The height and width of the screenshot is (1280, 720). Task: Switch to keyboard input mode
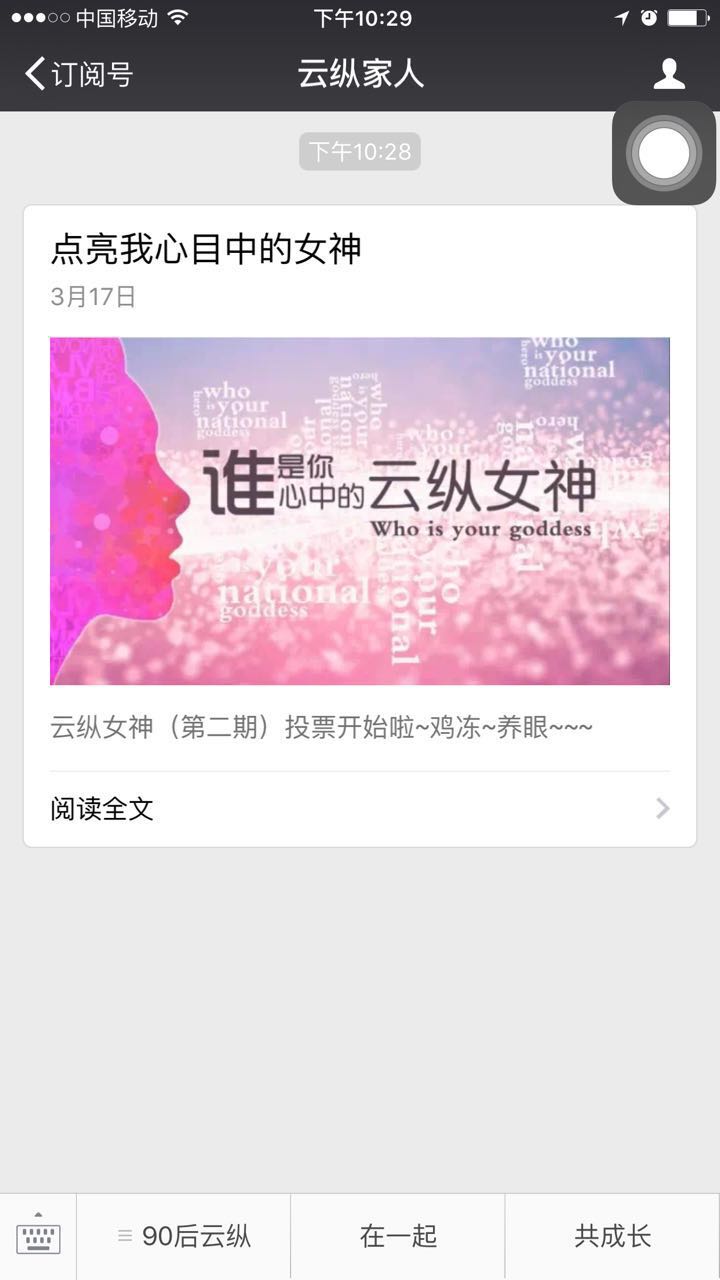coord(38,1236)
